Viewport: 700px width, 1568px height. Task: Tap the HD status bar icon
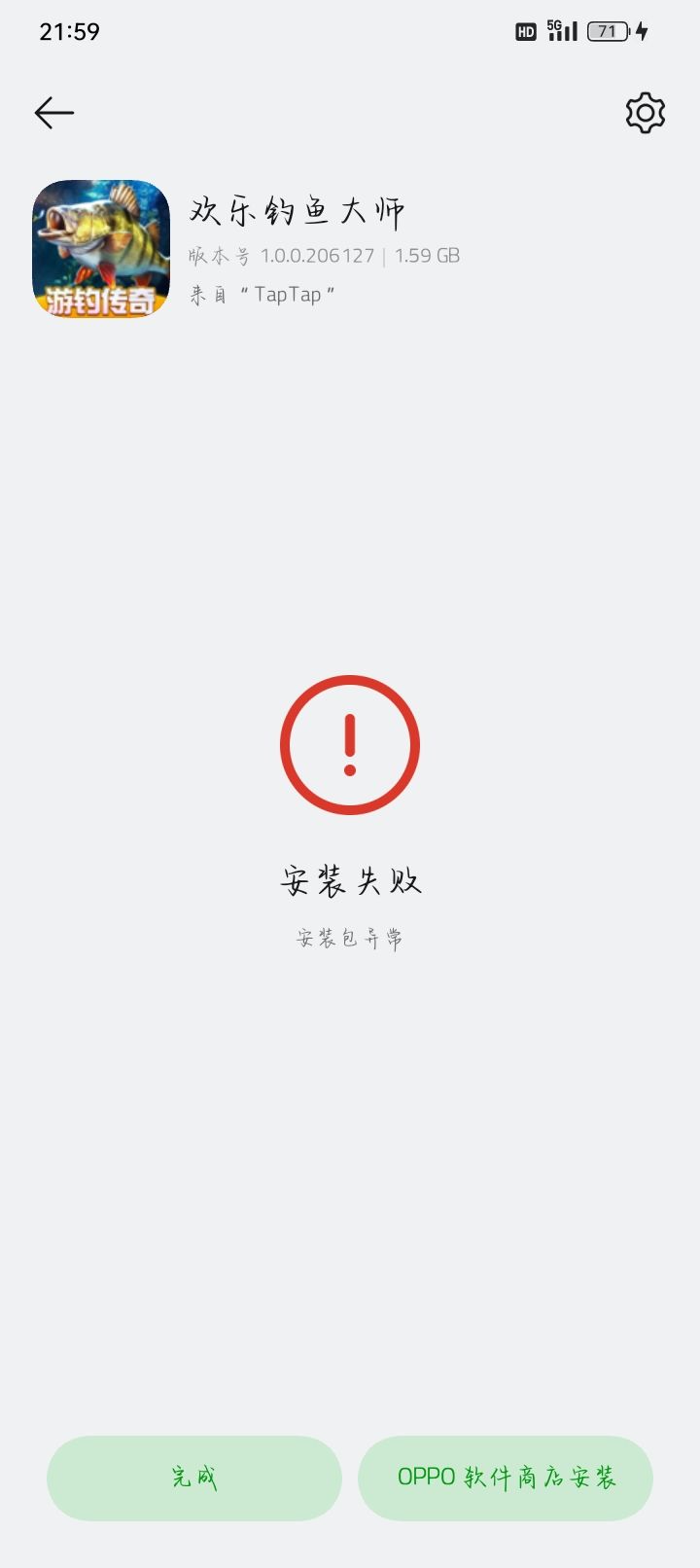pos(525,32)
